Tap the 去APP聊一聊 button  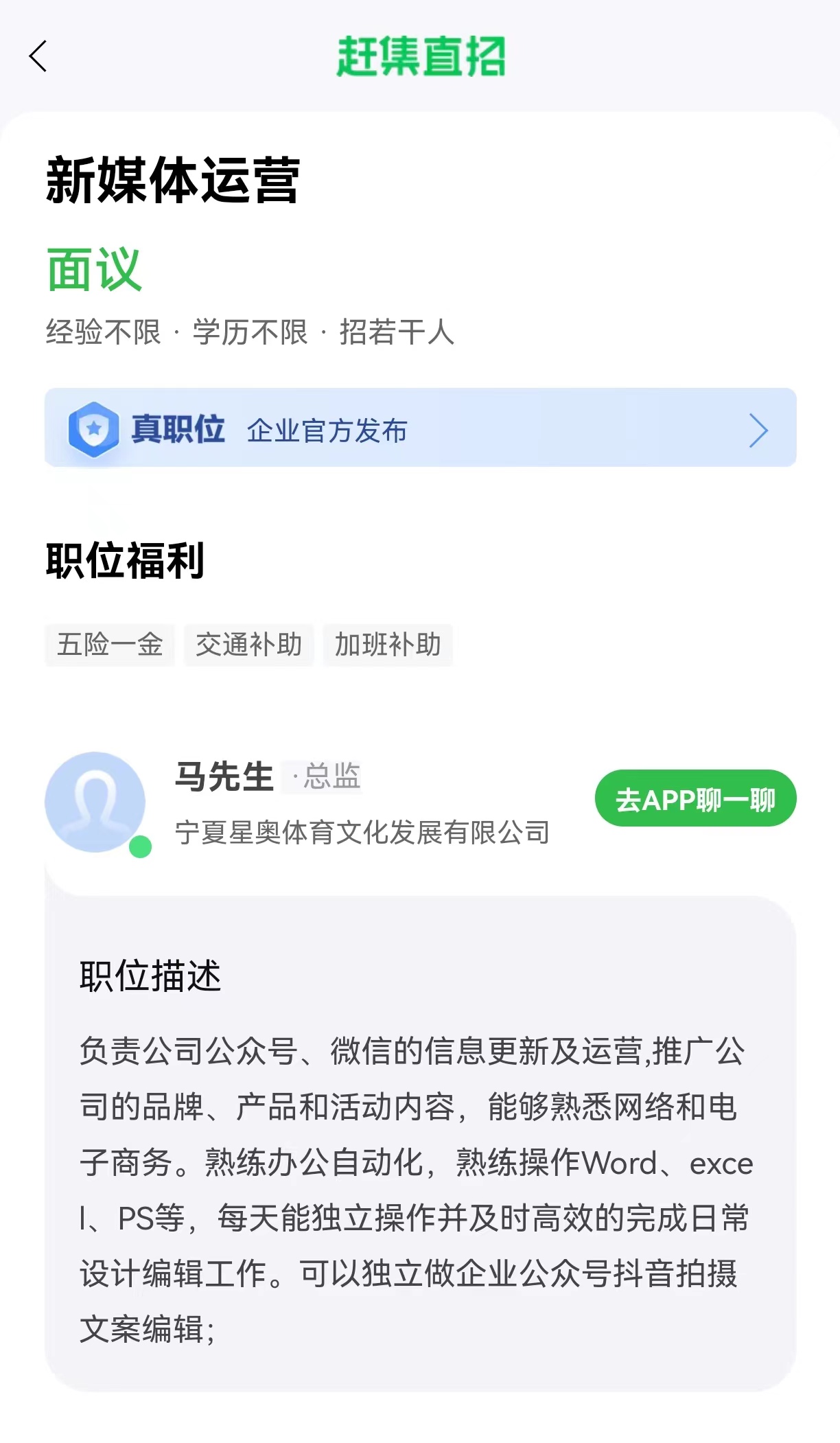(x=695, y=798)
